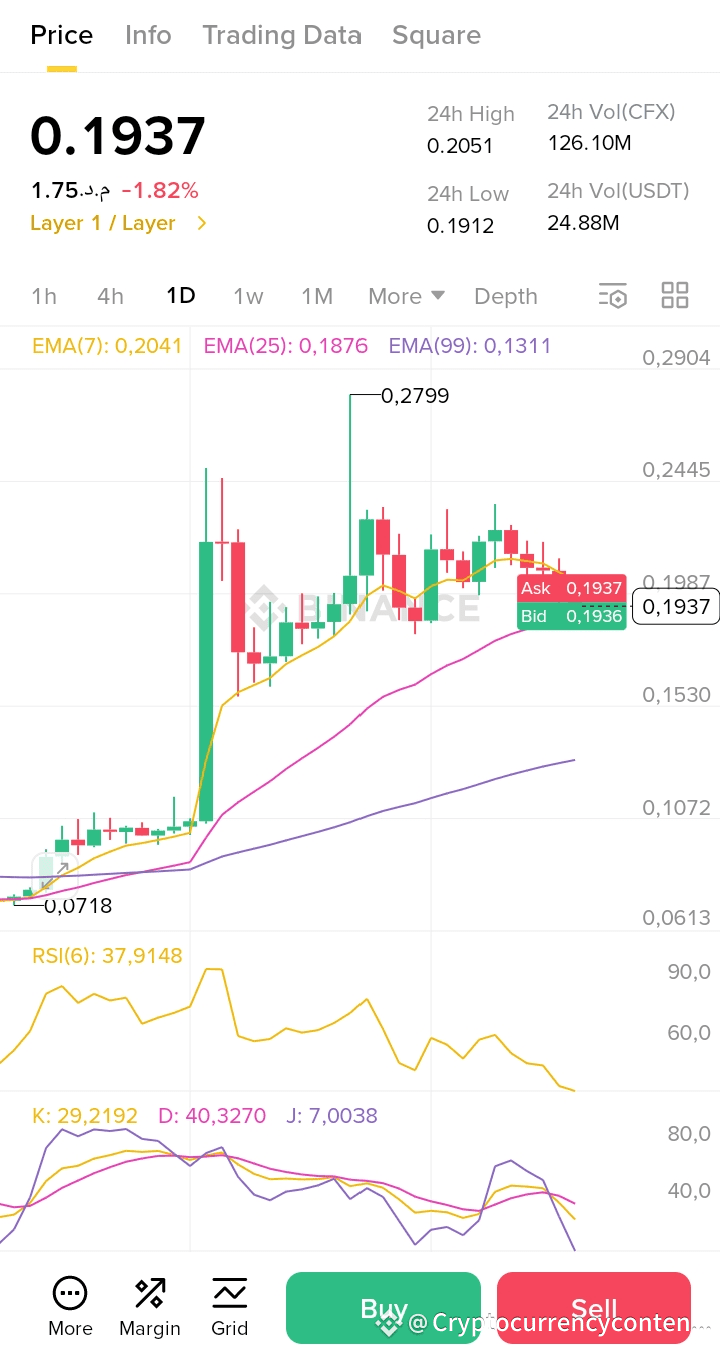Viewport: 720px width, 1349px height.
Task: Open Grid trading
Action: (229, 1307)
